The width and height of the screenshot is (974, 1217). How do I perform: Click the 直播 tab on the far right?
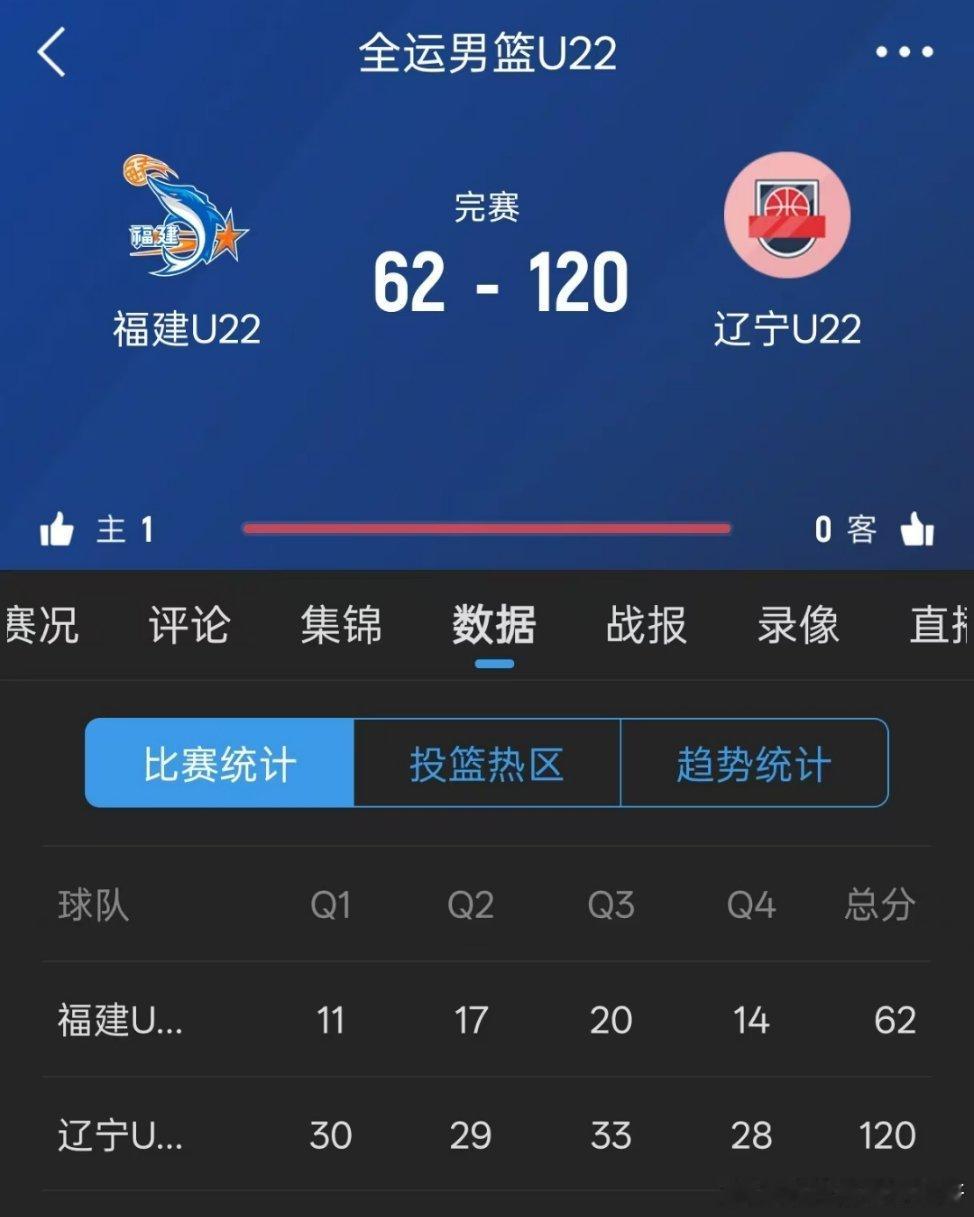938,625
